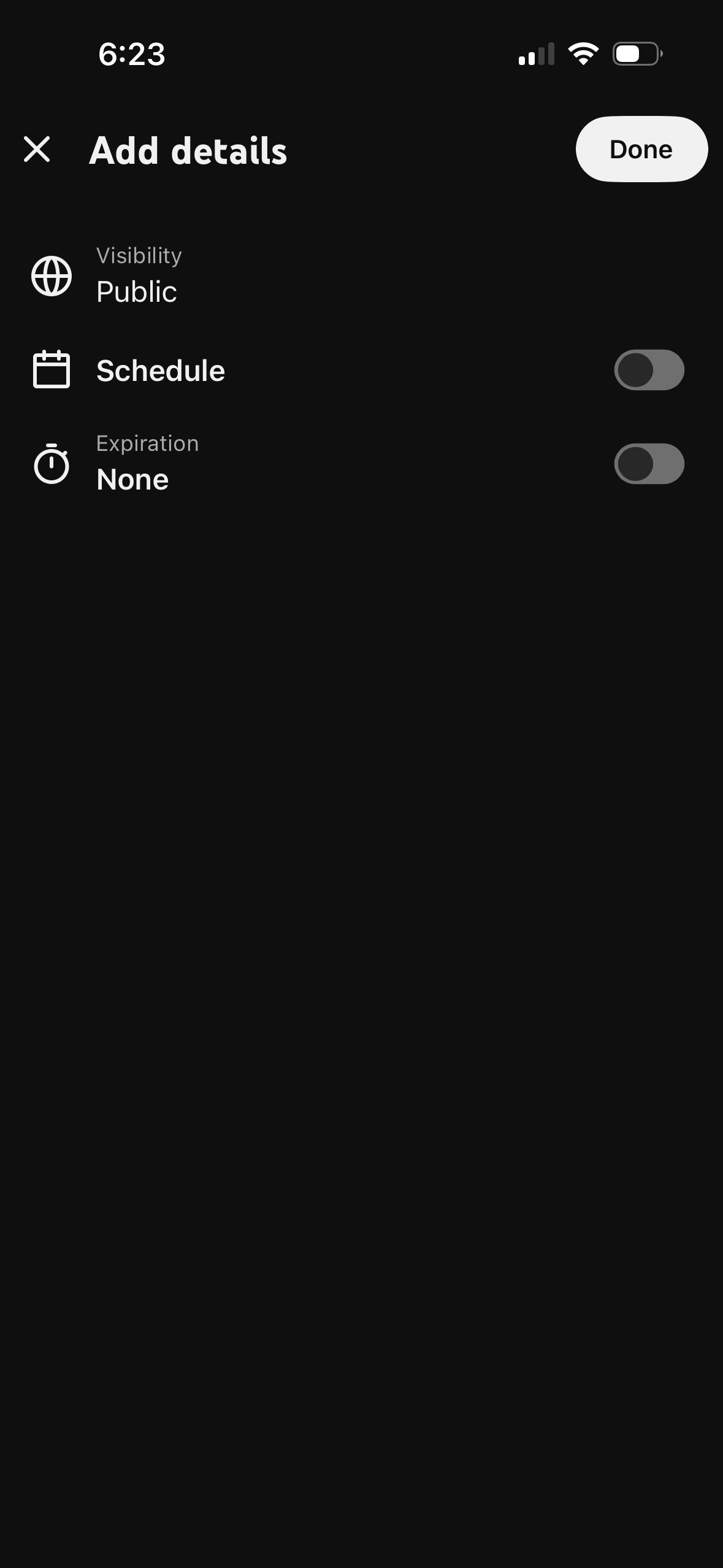This screenshot has height=1568, width=723.
Task: Tap the Expiration toggle slider track
Action: click(649, 464)
